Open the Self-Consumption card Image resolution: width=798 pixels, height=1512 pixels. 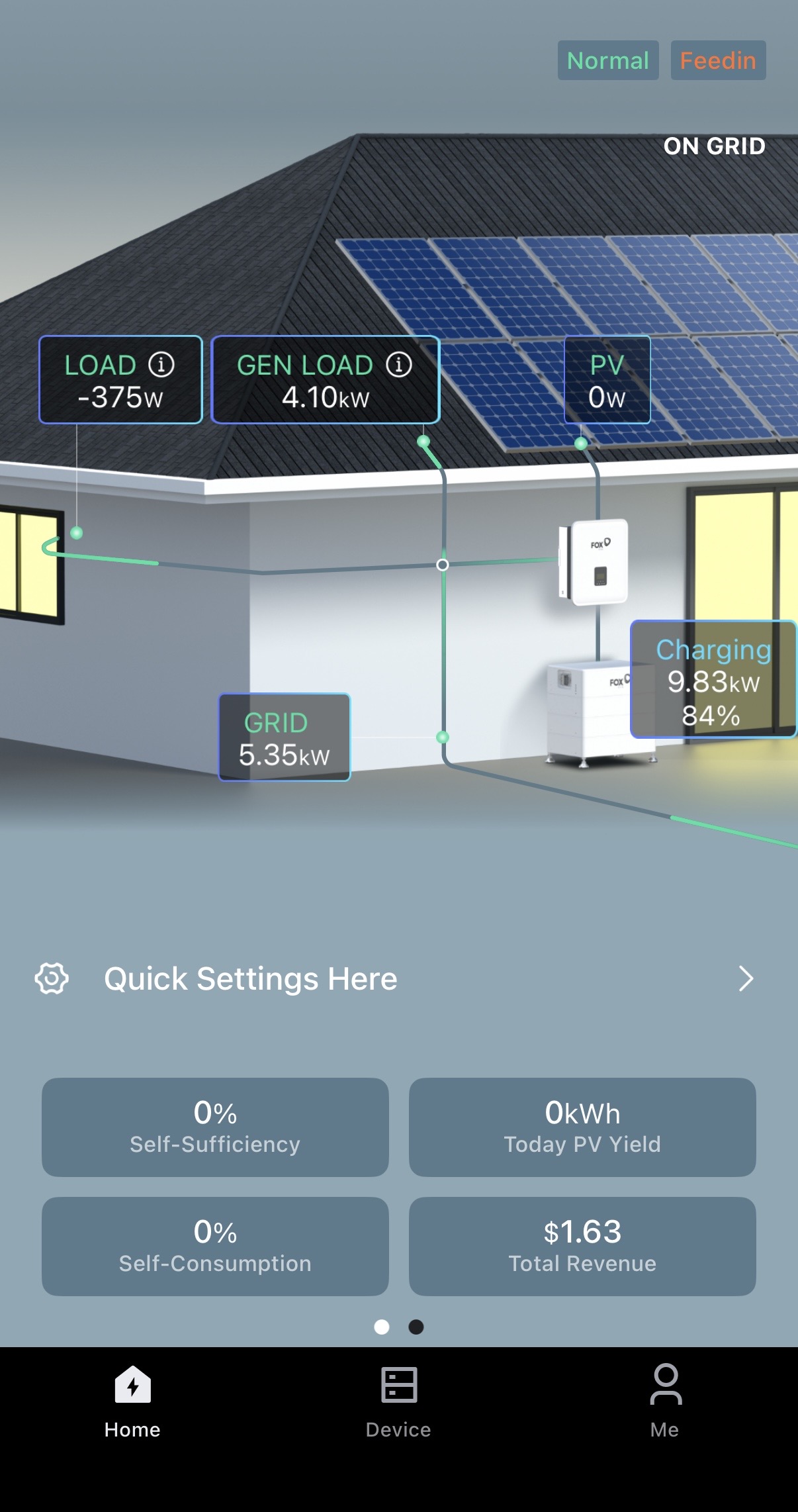coord(215,1246)
